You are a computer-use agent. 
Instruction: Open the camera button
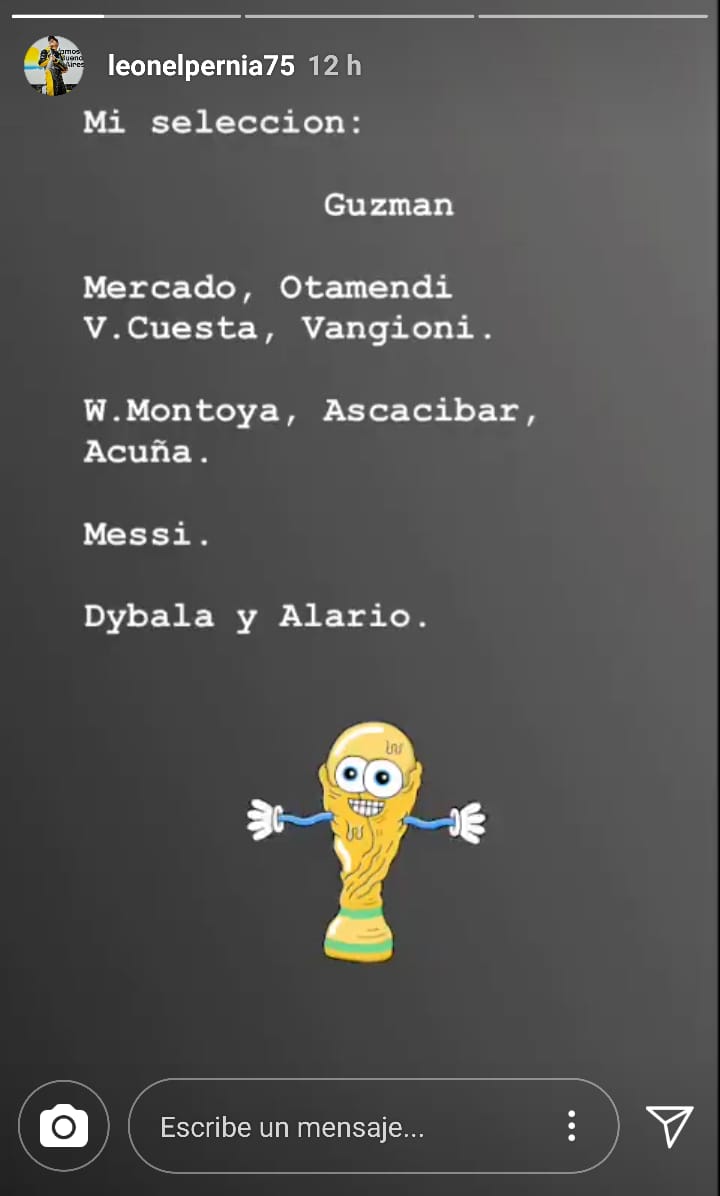[64, 1127]
